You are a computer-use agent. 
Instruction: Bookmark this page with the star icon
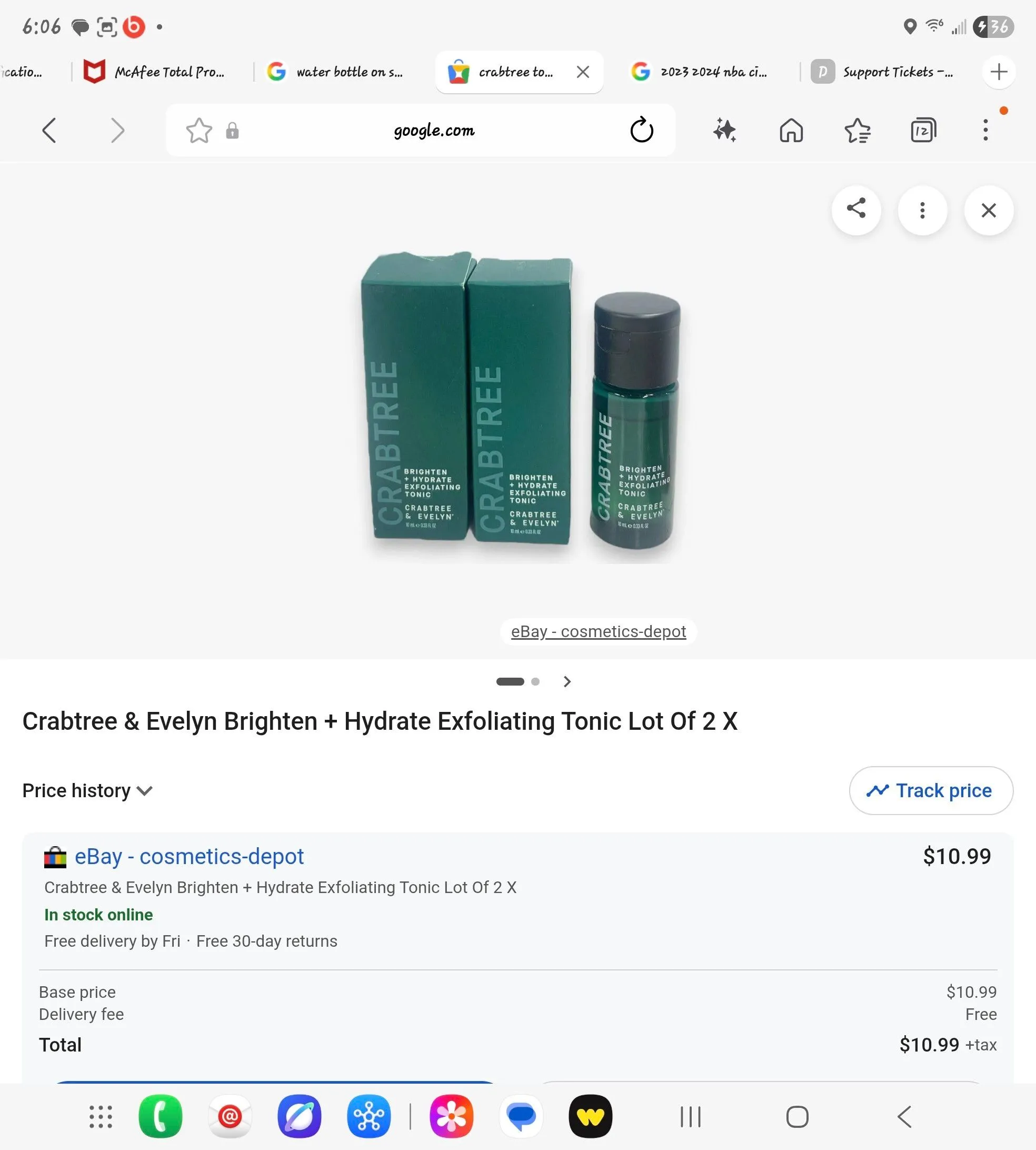tap(198, 131)
